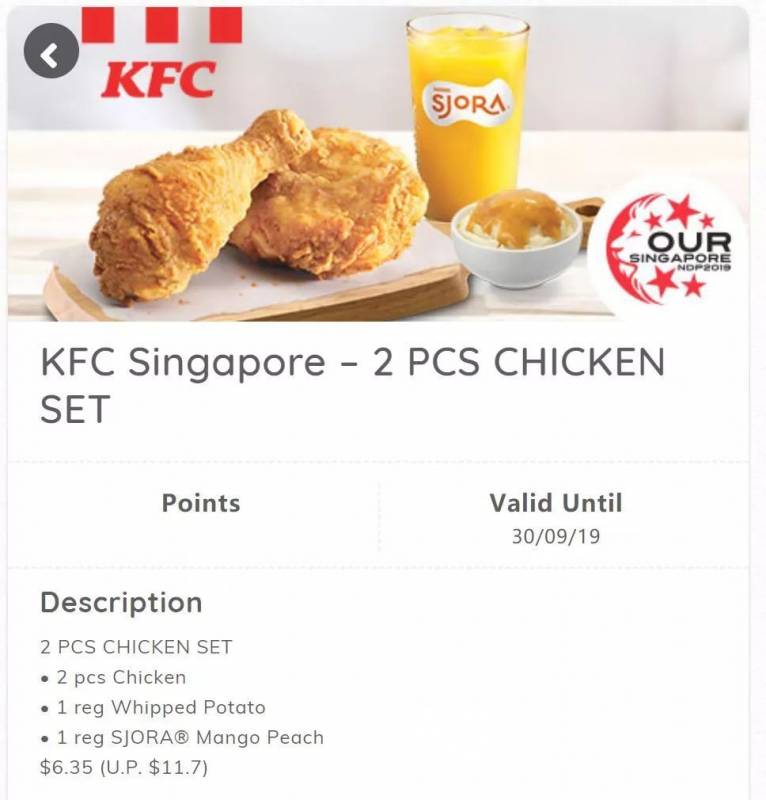Viewport: 766px width, 800px height.
Task: Go back using the arrow button
Action: pyautogui.click(x=51, y=52)
